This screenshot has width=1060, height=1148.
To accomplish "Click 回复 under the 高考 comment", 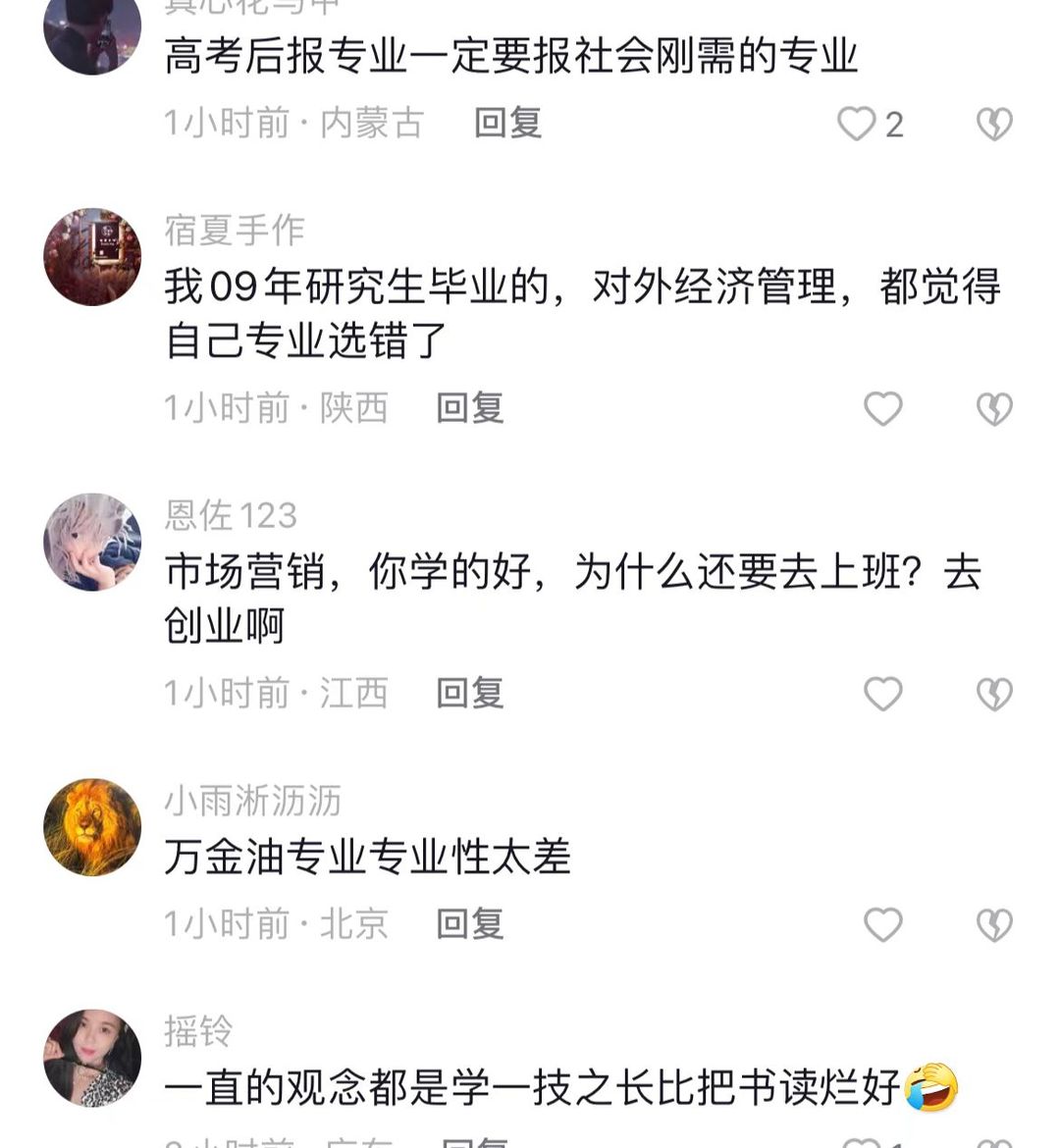I will [506, 125].
